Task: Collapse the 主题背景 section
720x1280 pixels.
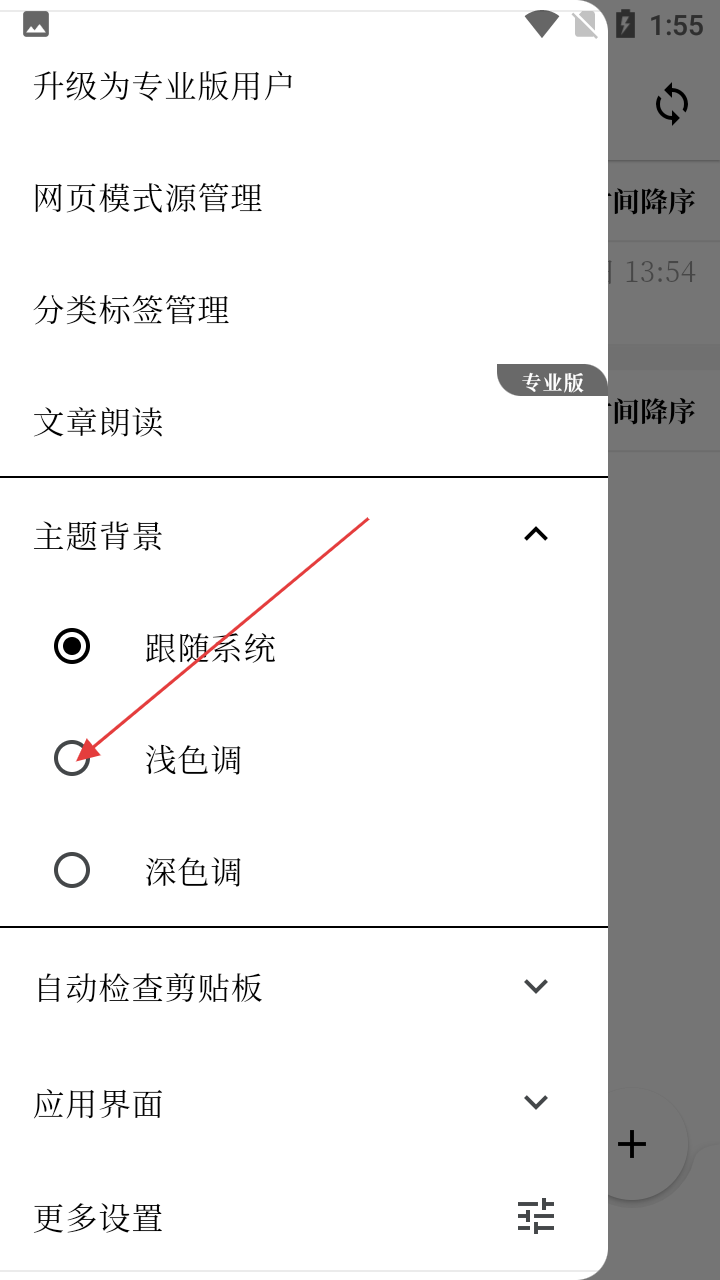Action: (536, 535)
